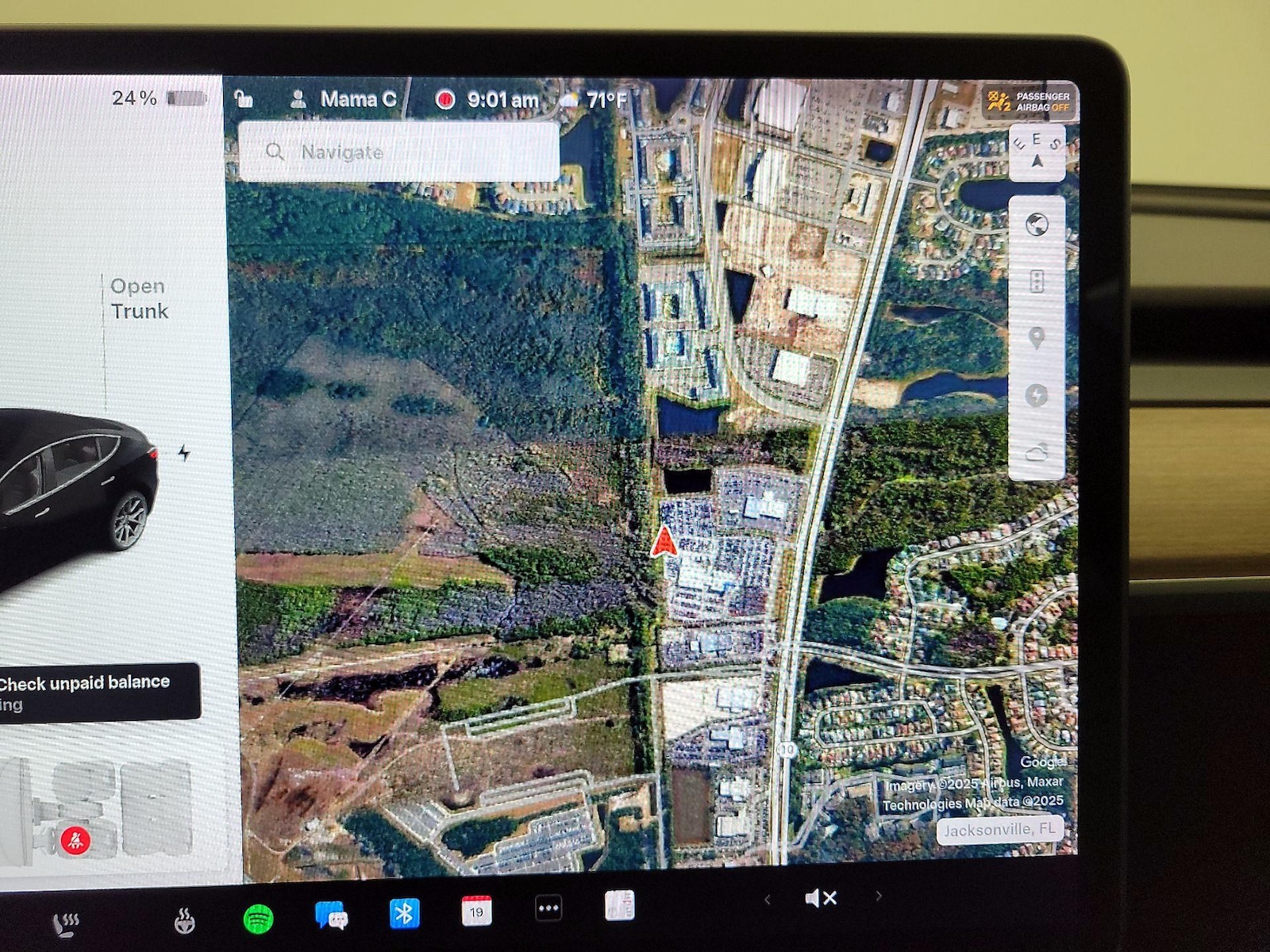Tap the lock icon in status bar
The image size is (1270, 952).
[244, 98]
